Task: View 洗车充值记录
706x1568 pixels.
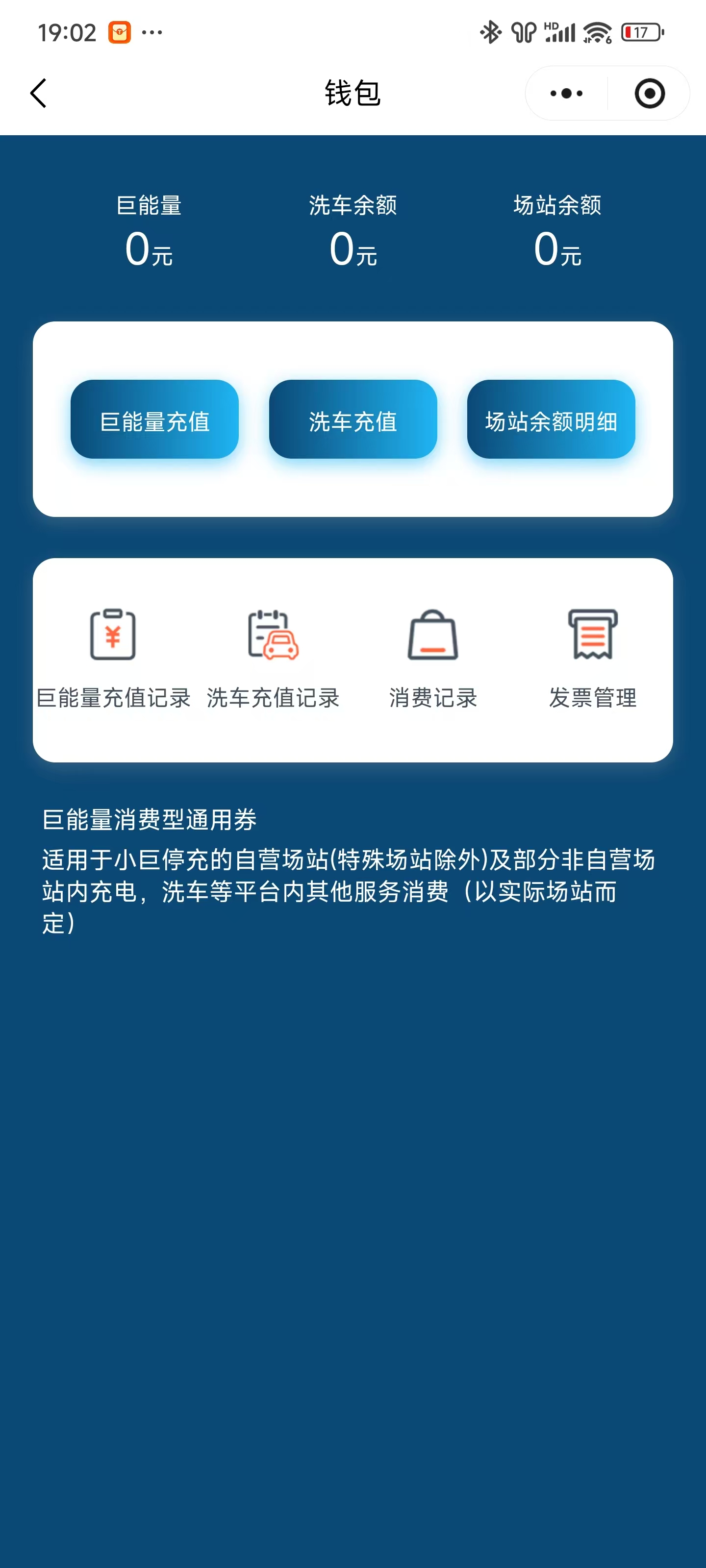Action: tap(273, 659)
